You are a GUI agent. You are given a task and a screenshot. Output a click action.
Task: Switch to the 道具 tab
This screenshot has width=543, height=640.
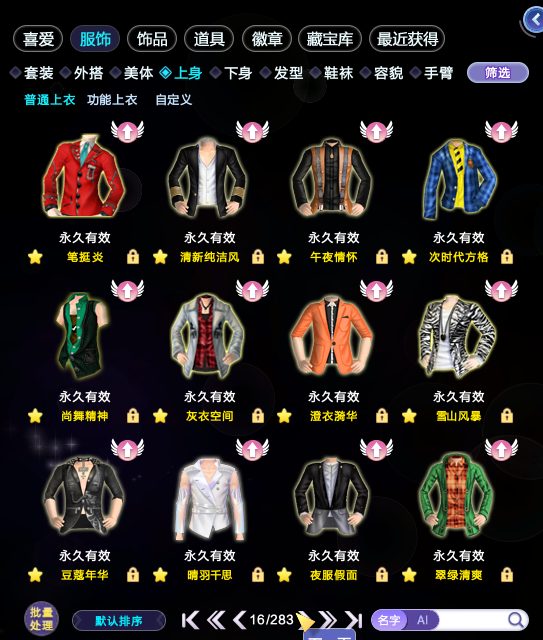coord(209,39)
